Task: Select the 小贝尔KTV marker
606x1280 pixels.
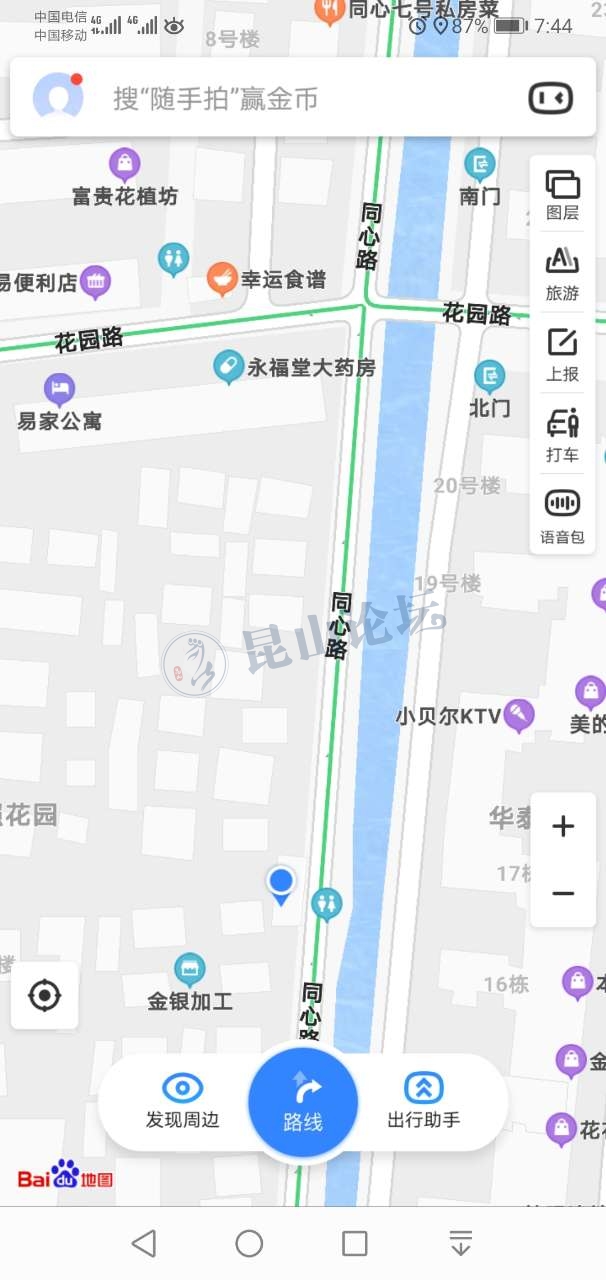Action: pos(518,715)
